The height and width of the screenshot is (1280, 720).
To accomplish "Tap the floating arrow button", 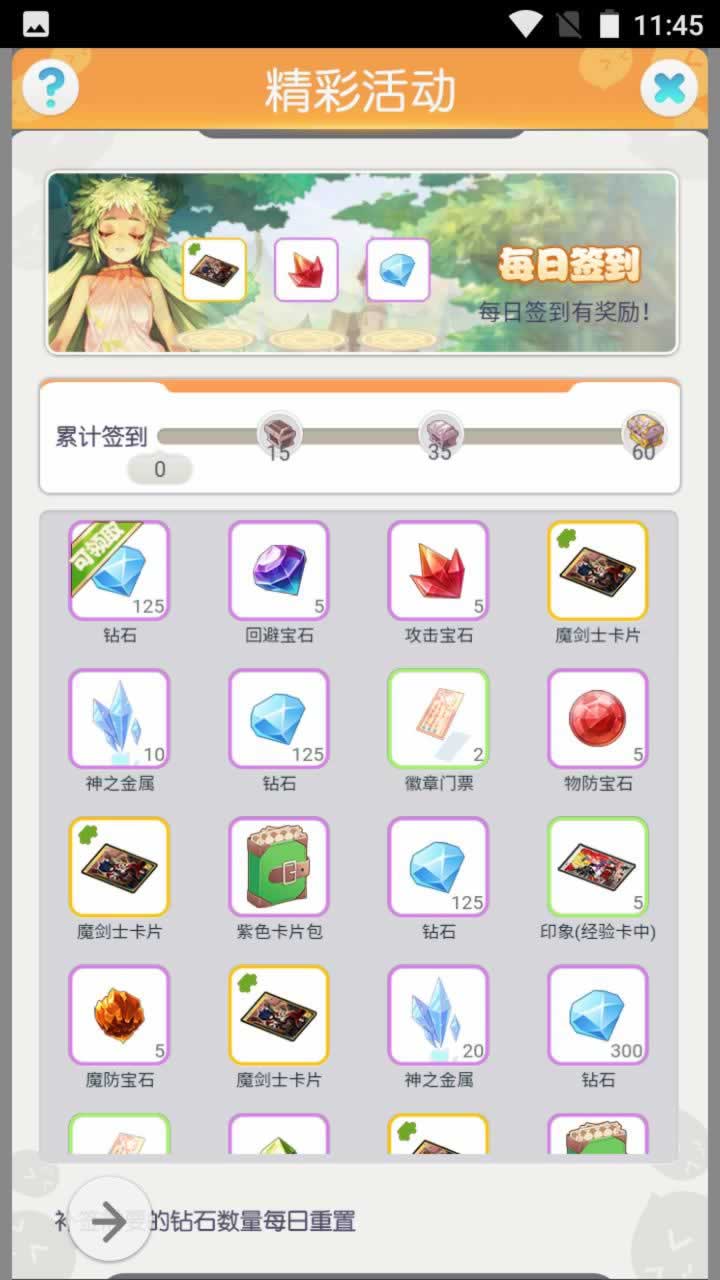I will (x=109, y=1219).
